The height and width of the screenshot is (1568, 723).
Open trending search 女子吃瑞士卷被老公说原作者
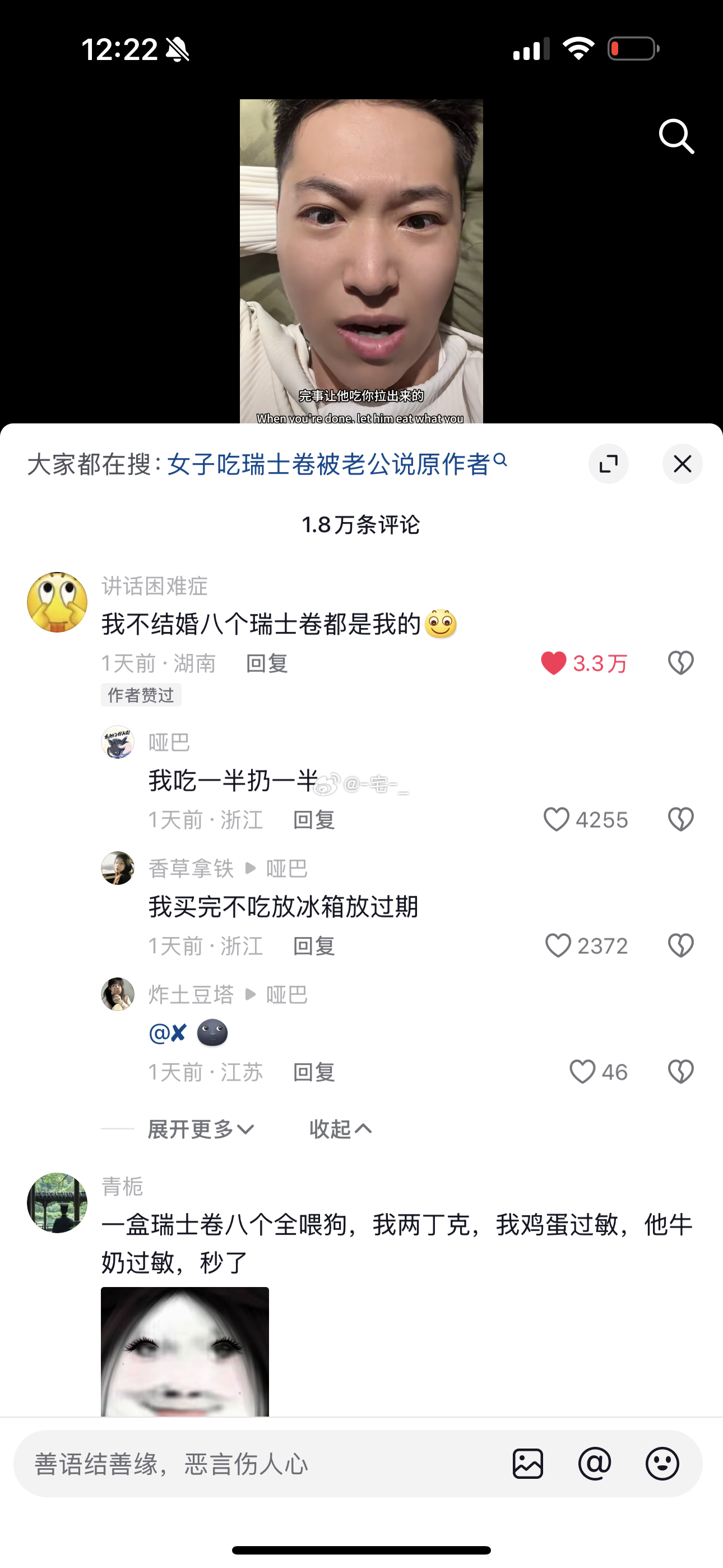click(x=336, y=464)
